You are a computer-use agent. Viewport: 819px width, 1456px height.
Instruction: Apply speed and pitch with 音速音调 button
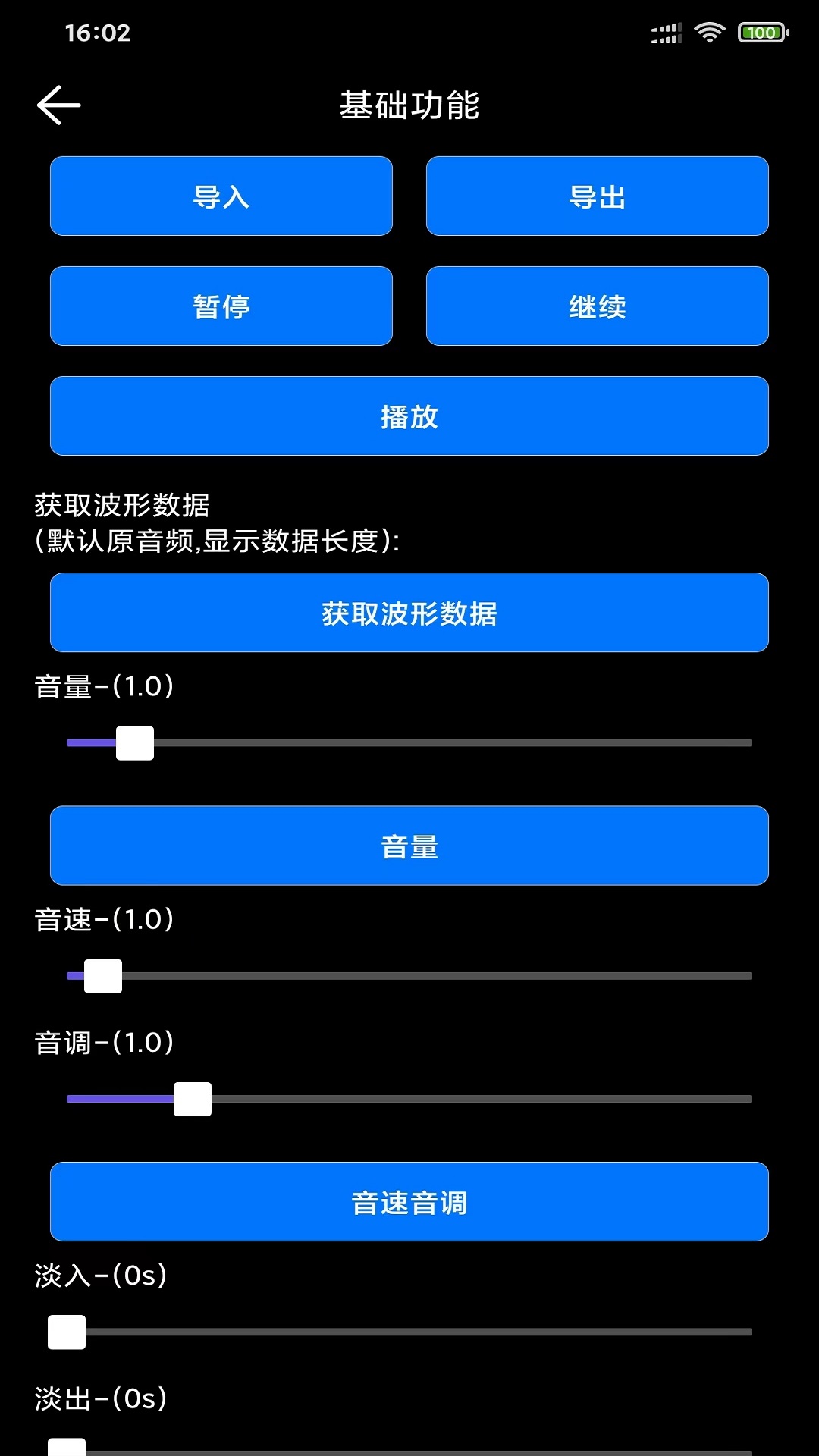pyautogui.click(x=409, y=1202)
